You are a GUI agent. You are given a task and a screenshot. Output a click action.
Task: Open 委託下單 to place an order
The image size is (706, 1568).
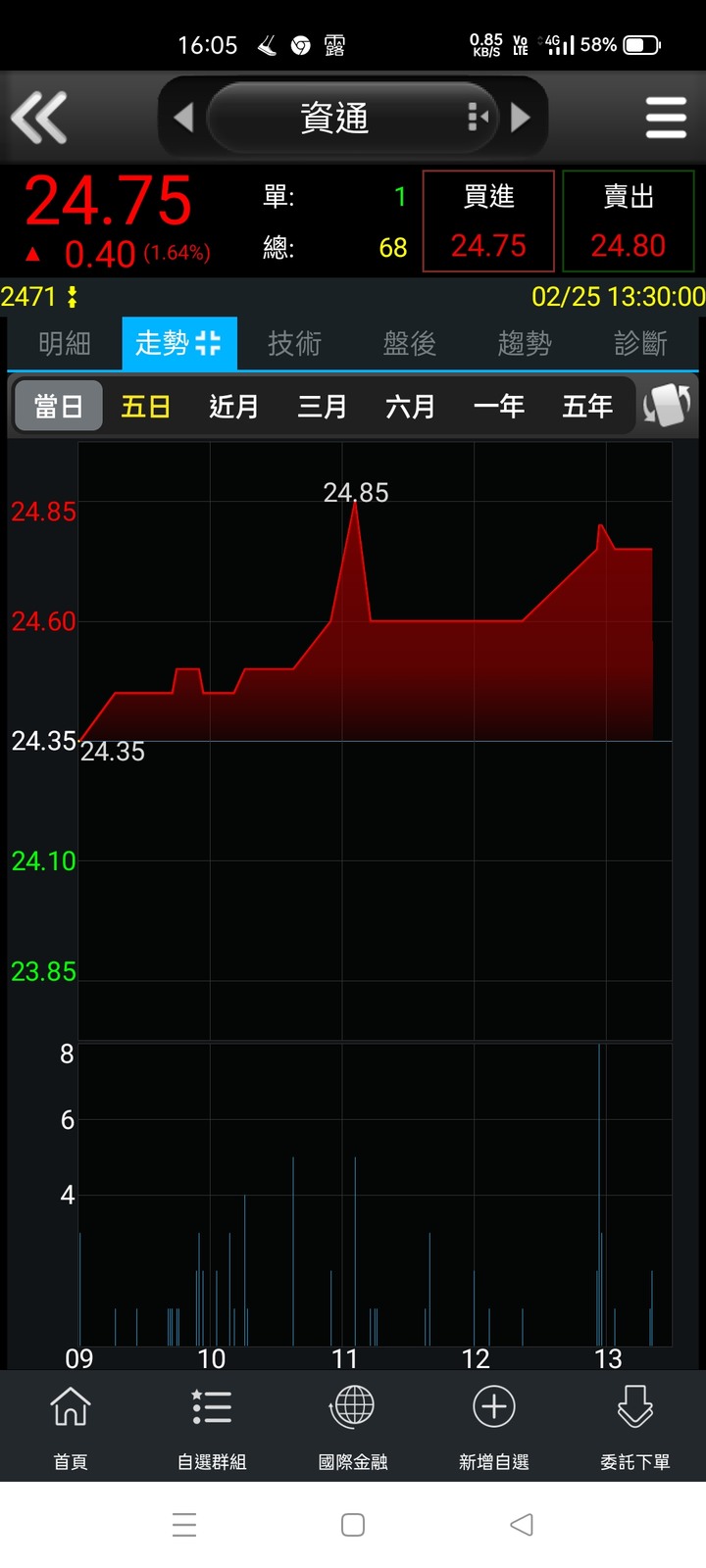[x=635, y=1428]
